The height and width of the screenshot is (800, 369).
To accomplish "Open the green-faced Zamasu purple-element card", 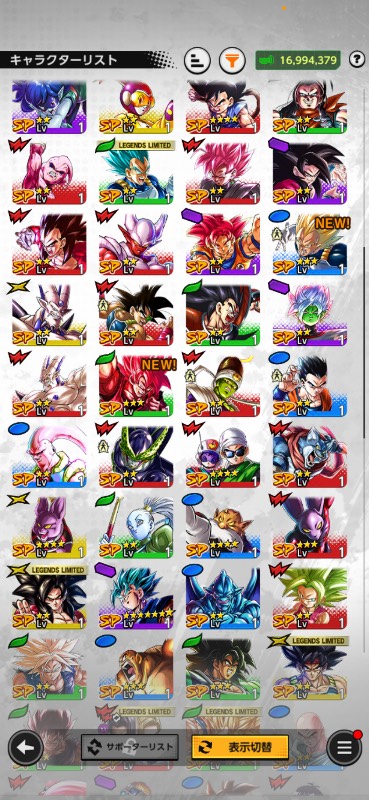I will [309, 315].
